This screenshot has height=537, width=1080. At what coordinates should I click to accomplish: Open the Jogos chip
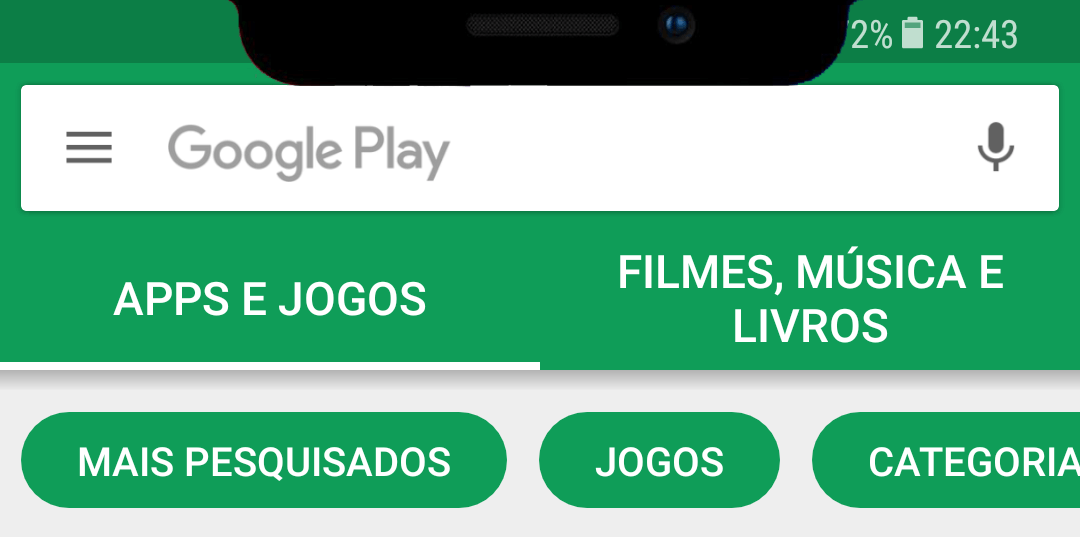(x=659, y=461)
